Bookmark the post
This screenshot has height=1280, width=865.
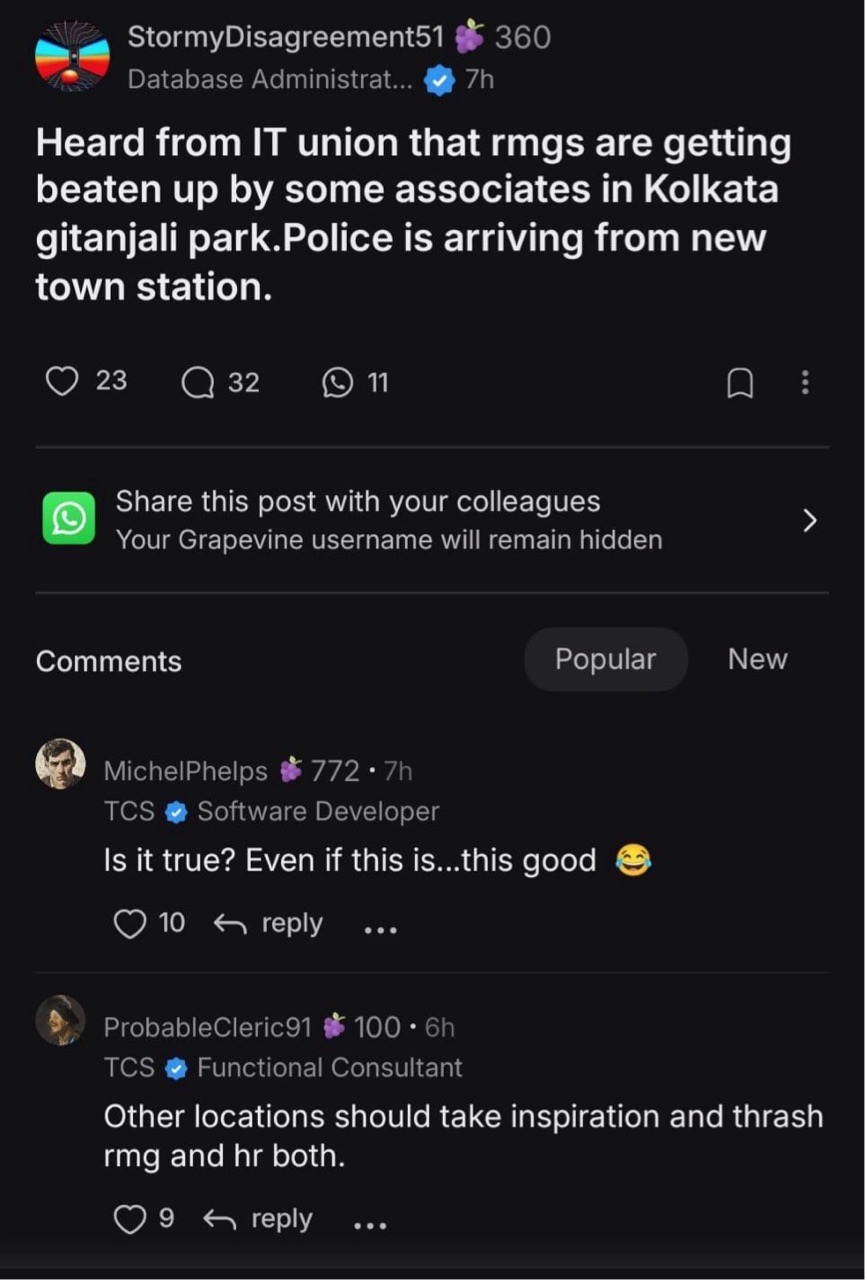pyautogui.click(x=740, y=381)
